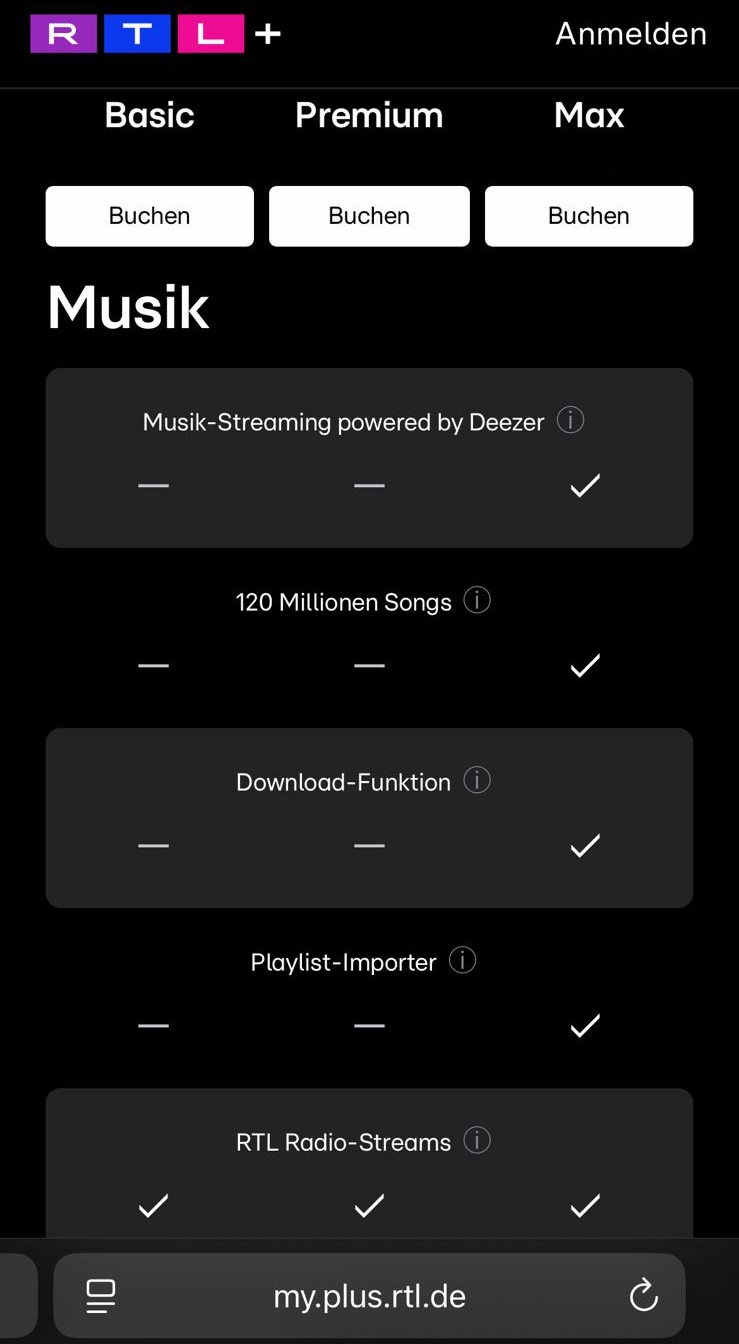Open the Download-Funktion info icon
The width and height of the screenshot is (739, 1344).
[x=477, y=780]
